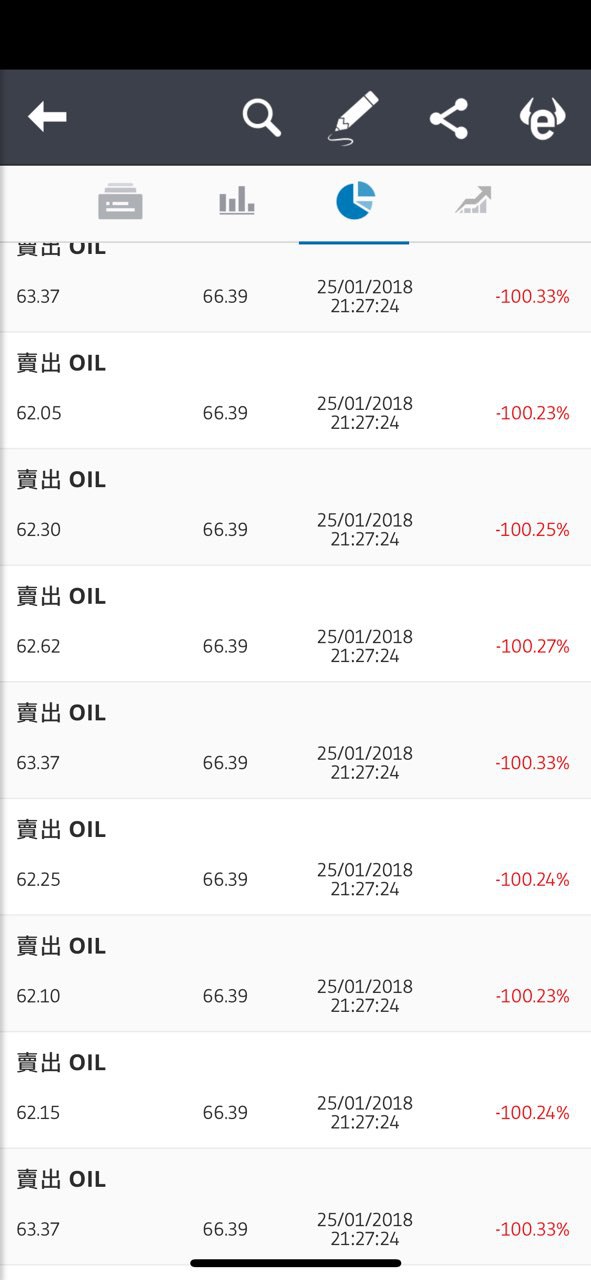591x1280 pixels.
Task: Open the OIL sell trade at 62.15
Action: point(295,1090)
